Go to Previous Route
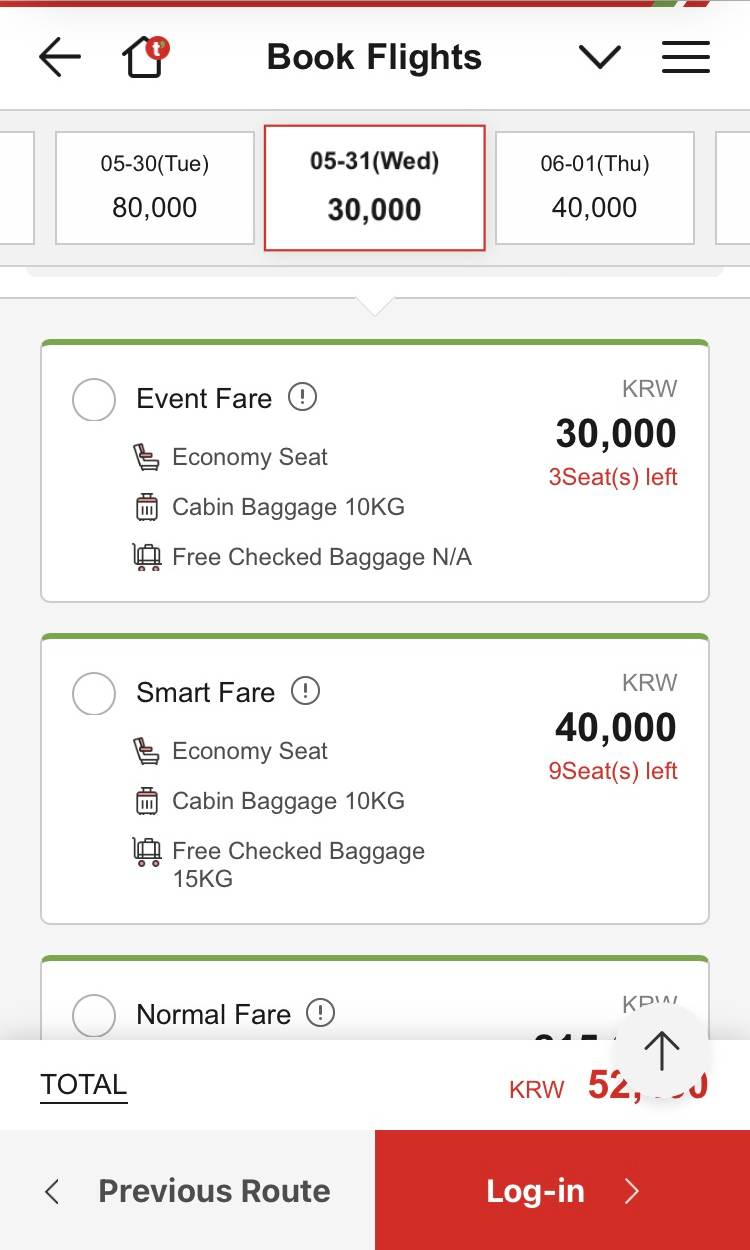This screenshot has height=1250, width=750. coord(188,1191)
